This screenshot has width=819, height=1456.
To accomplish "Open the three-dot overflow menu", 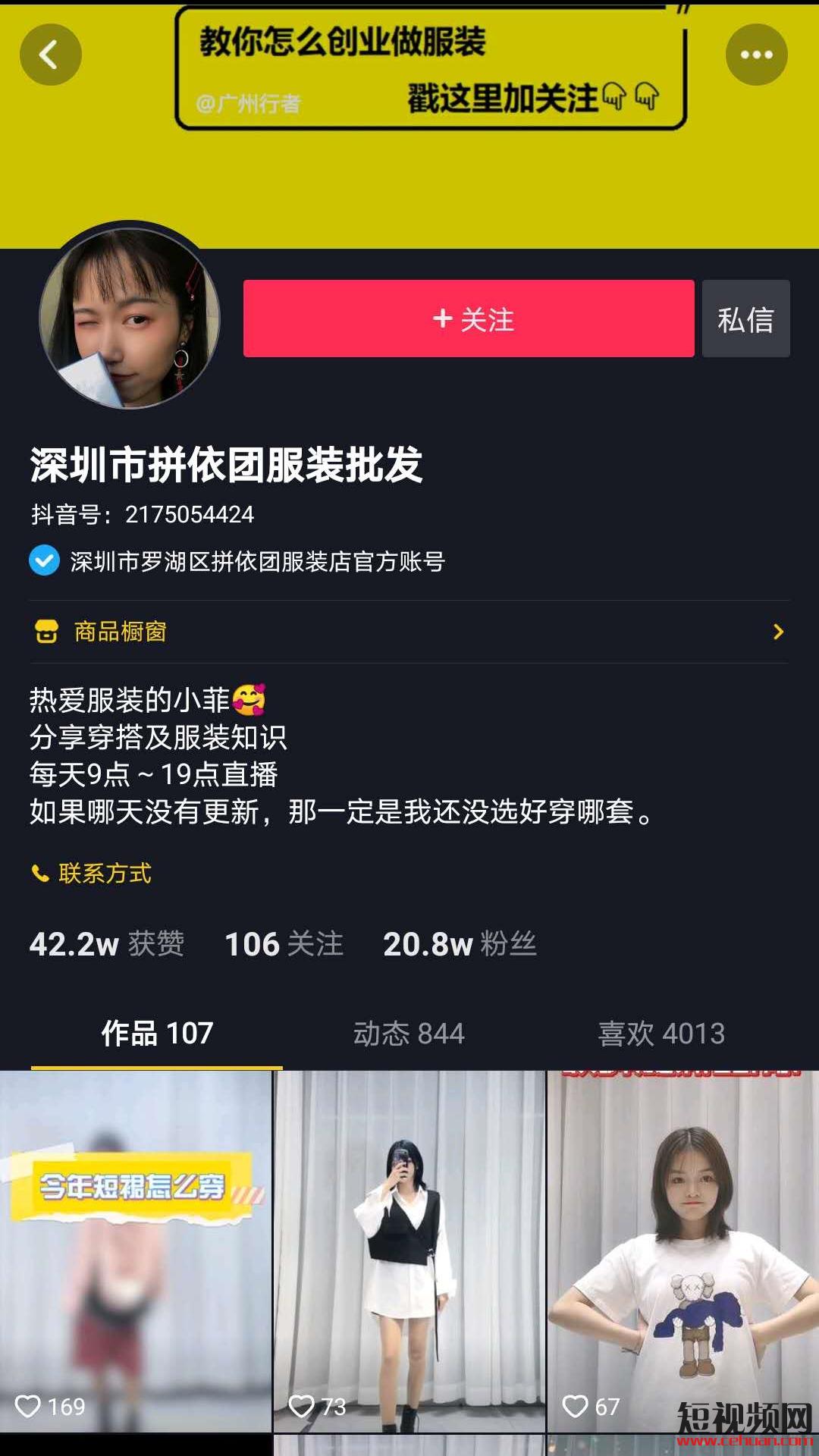I will [x=756, y=55].
